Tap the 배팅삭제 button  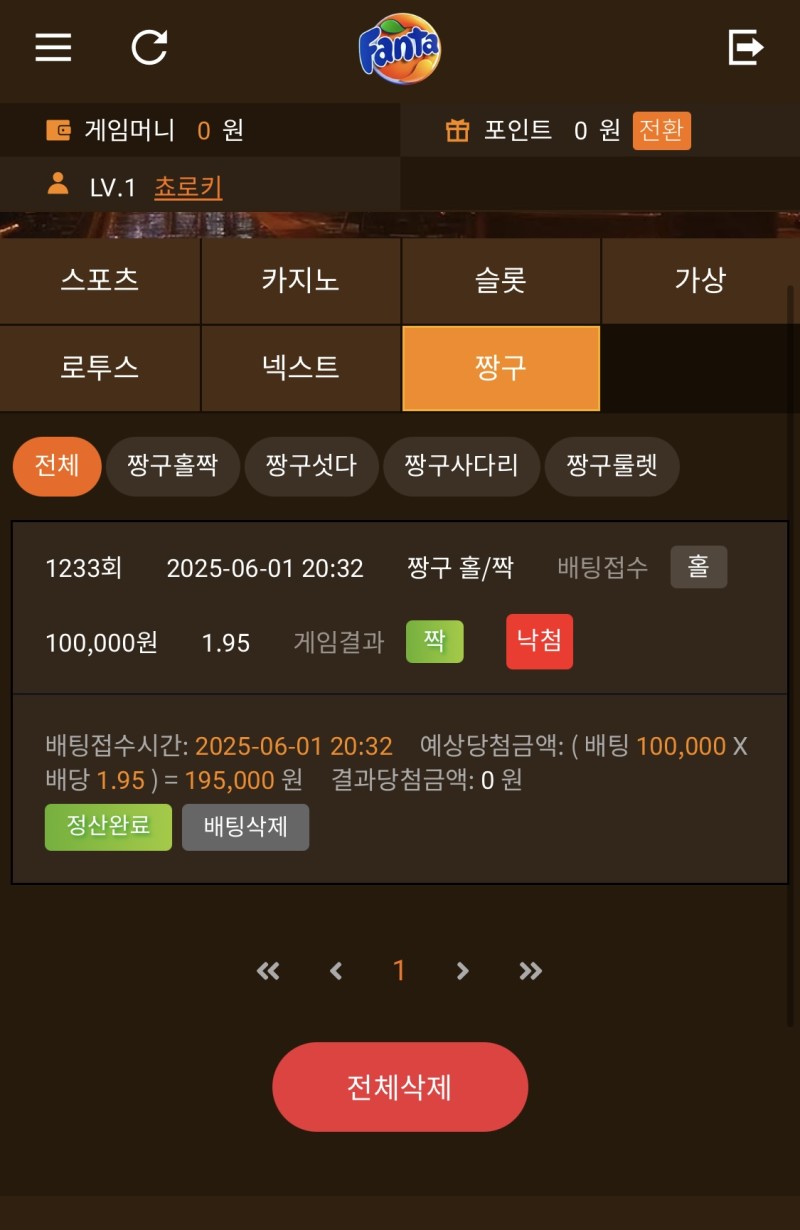[x=245, y=827]
